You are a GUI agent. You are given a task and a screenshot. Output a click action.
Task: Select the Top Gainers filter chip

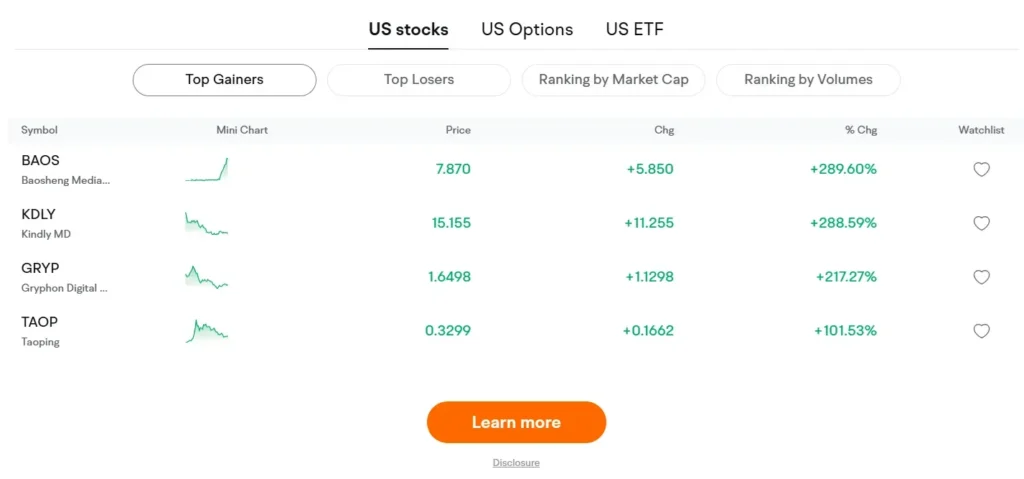(x=224, y=80)
